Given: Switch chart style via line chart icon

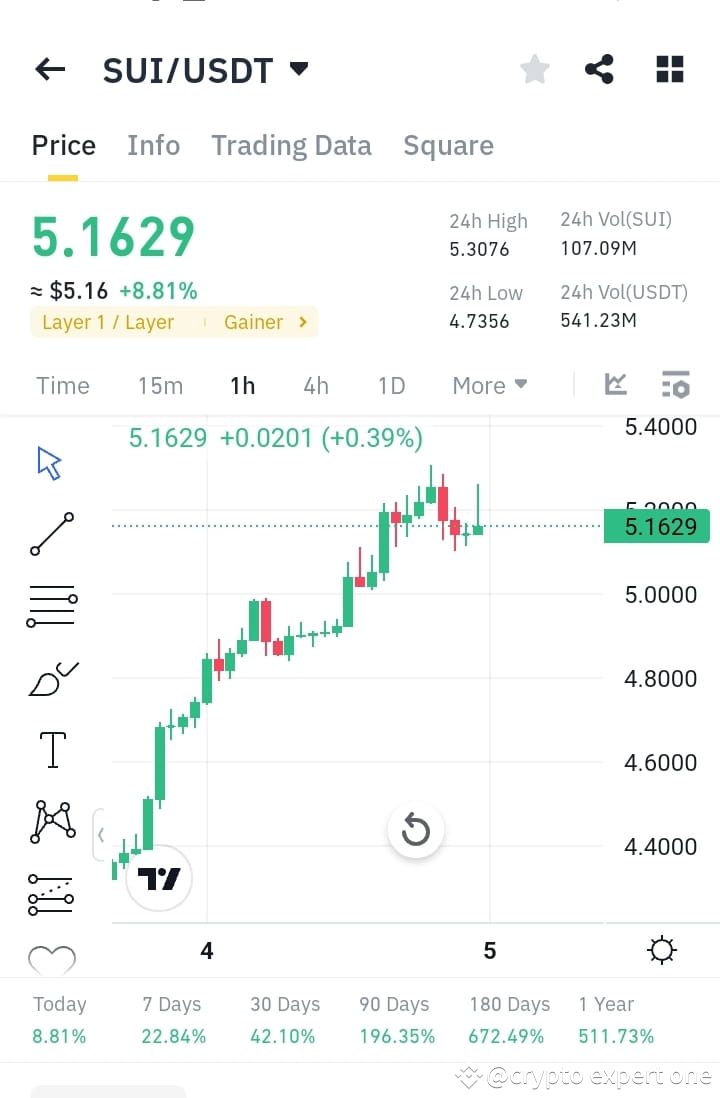Looking at the screenshot, I should pyautogui.click(x=616, y=384).
